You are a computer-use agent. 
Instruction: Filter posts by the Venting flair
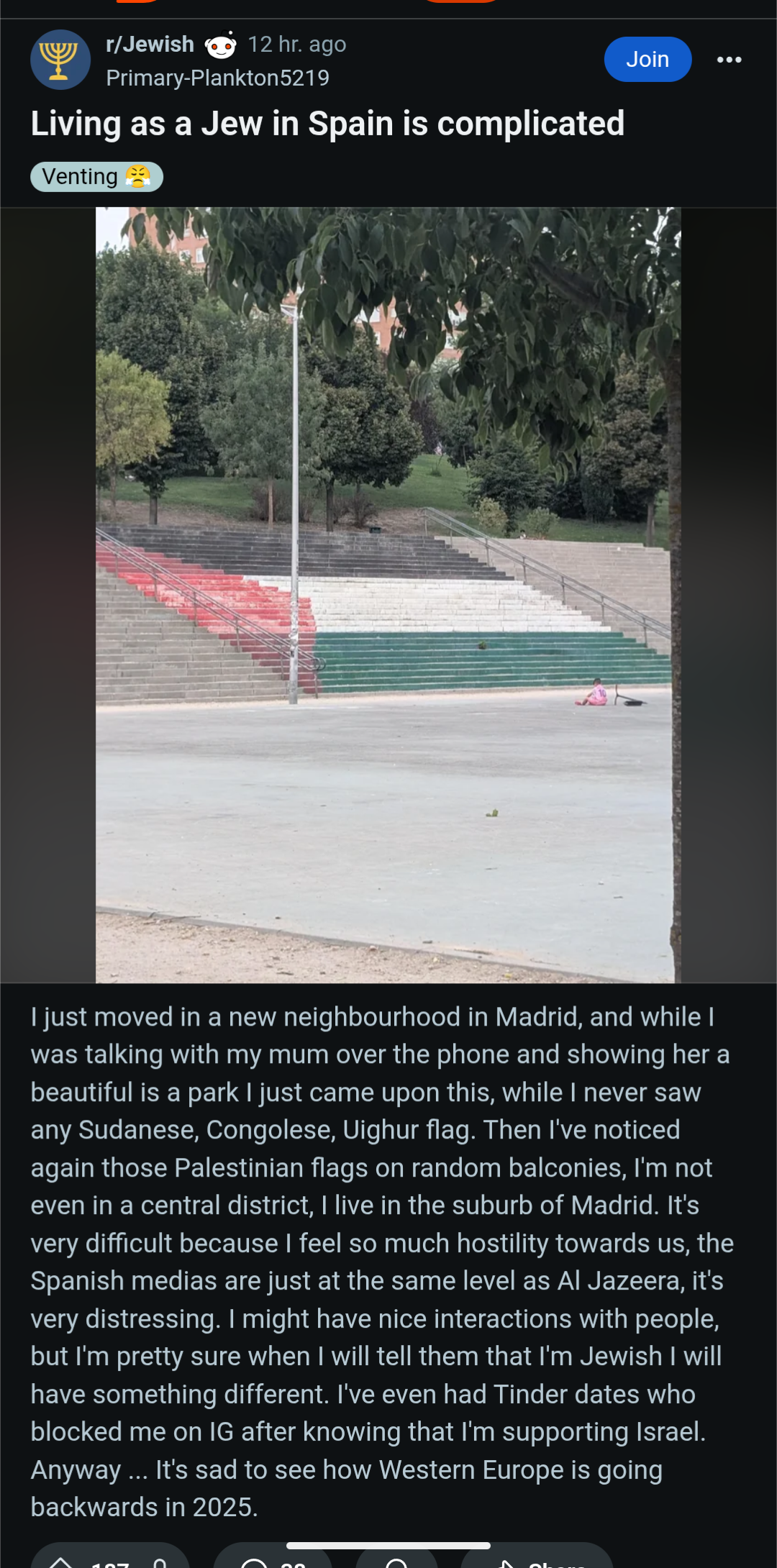(97, 177)
